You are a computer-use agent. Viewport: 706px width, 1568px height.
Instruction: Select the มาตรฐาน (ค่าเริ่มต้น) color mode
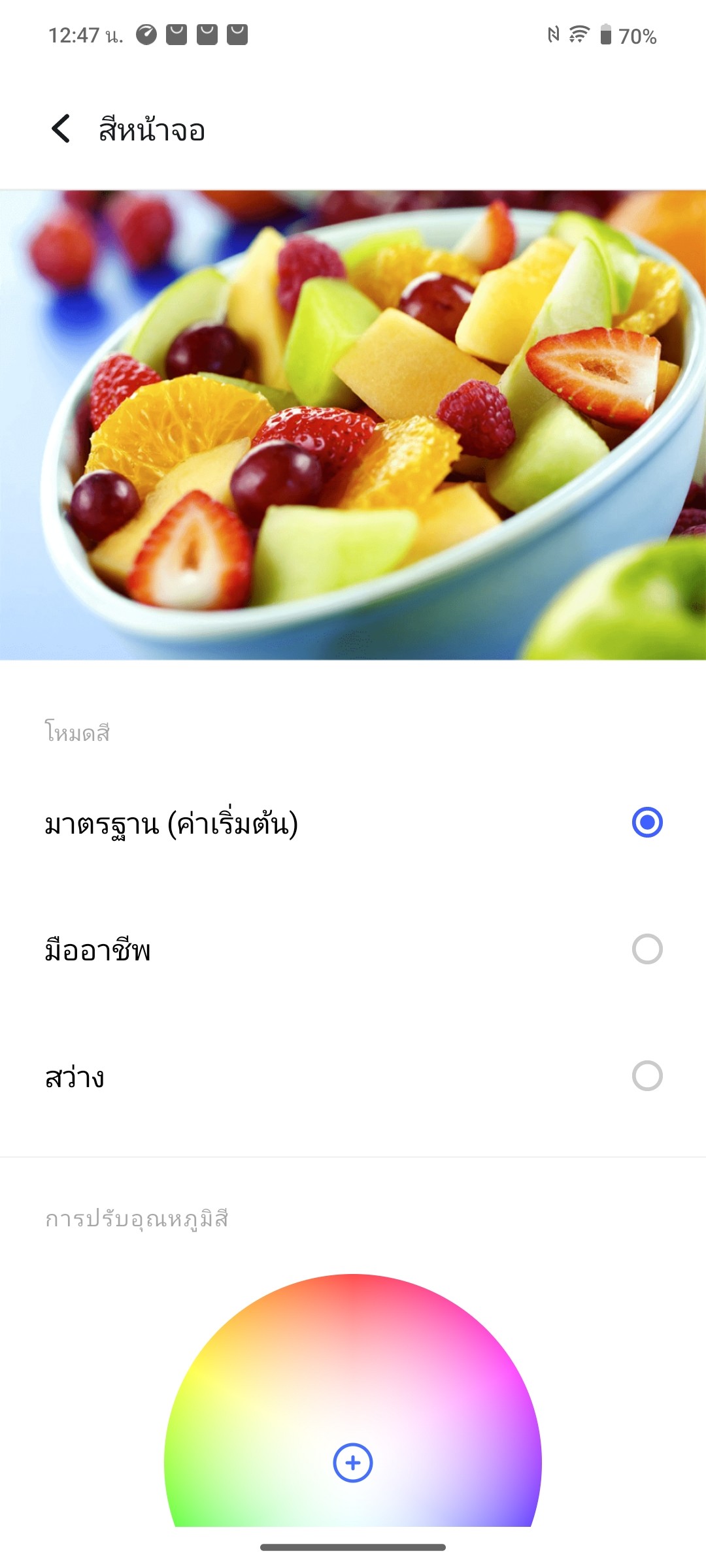coord(647,823)
